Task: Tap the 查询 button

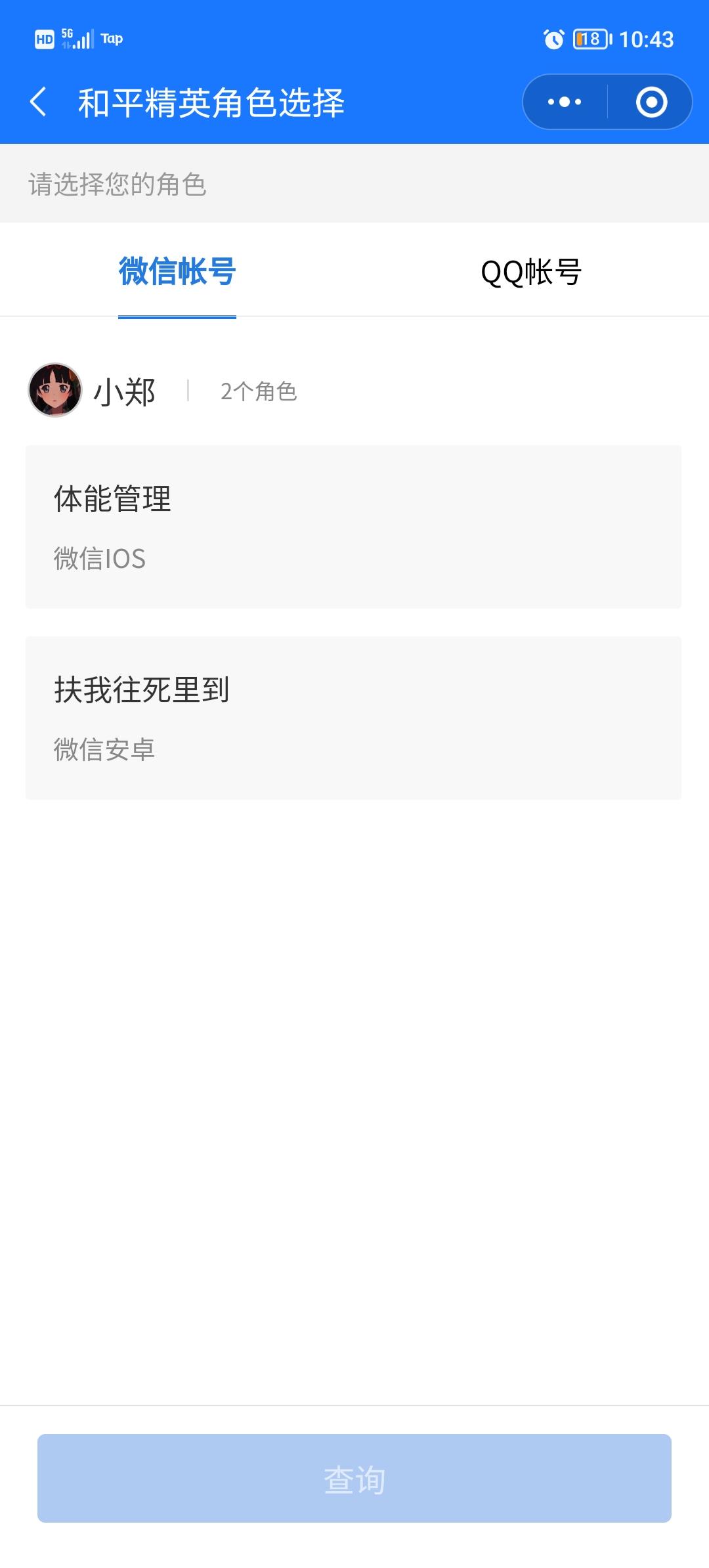Action: click(354, 1478)
